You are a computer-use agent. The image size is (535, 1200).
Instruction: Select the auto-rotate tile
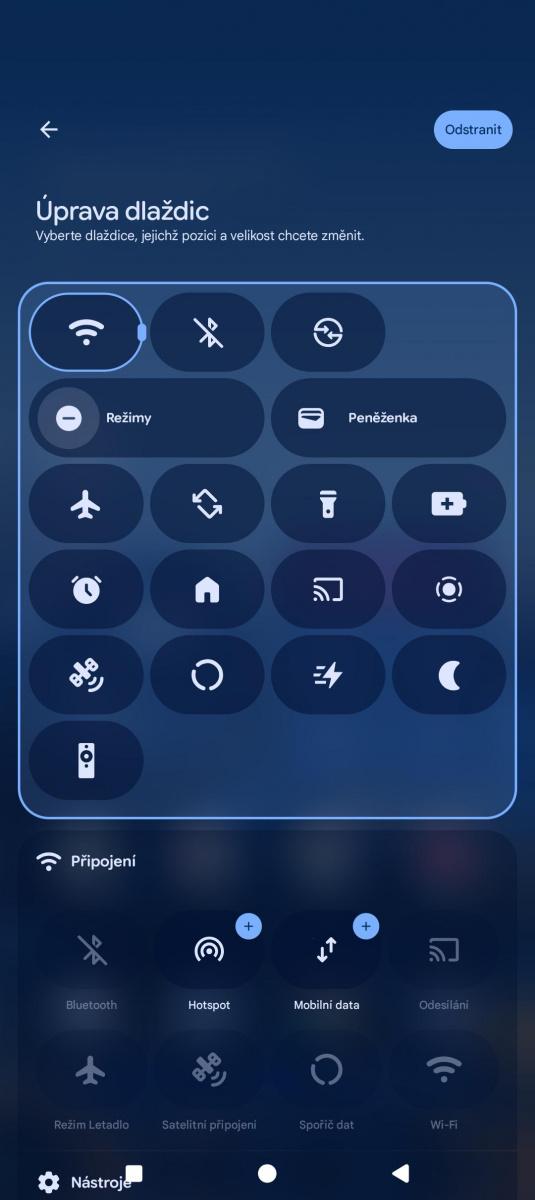tap(207, 504)
